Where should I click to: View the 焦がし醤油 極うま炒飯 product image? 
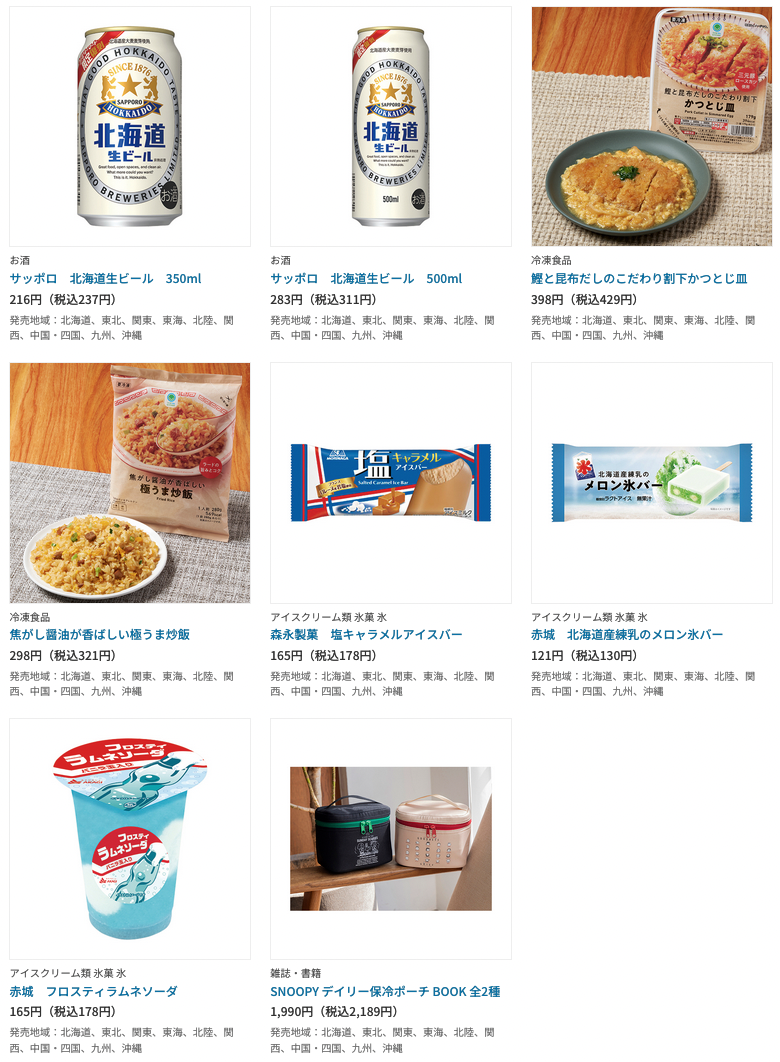130,483
